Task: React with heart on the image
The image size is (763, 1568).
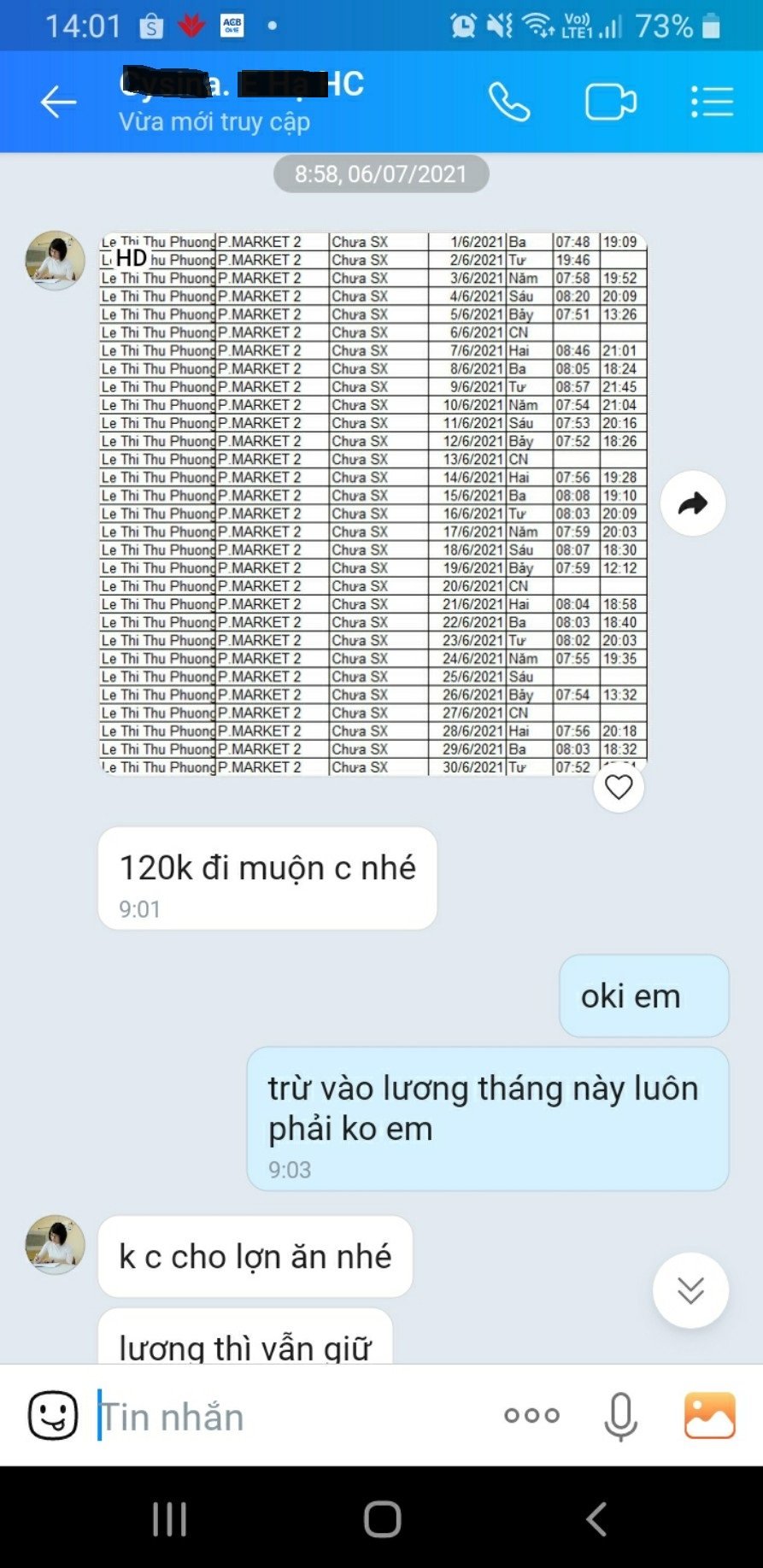Action: tap(619, 787)
